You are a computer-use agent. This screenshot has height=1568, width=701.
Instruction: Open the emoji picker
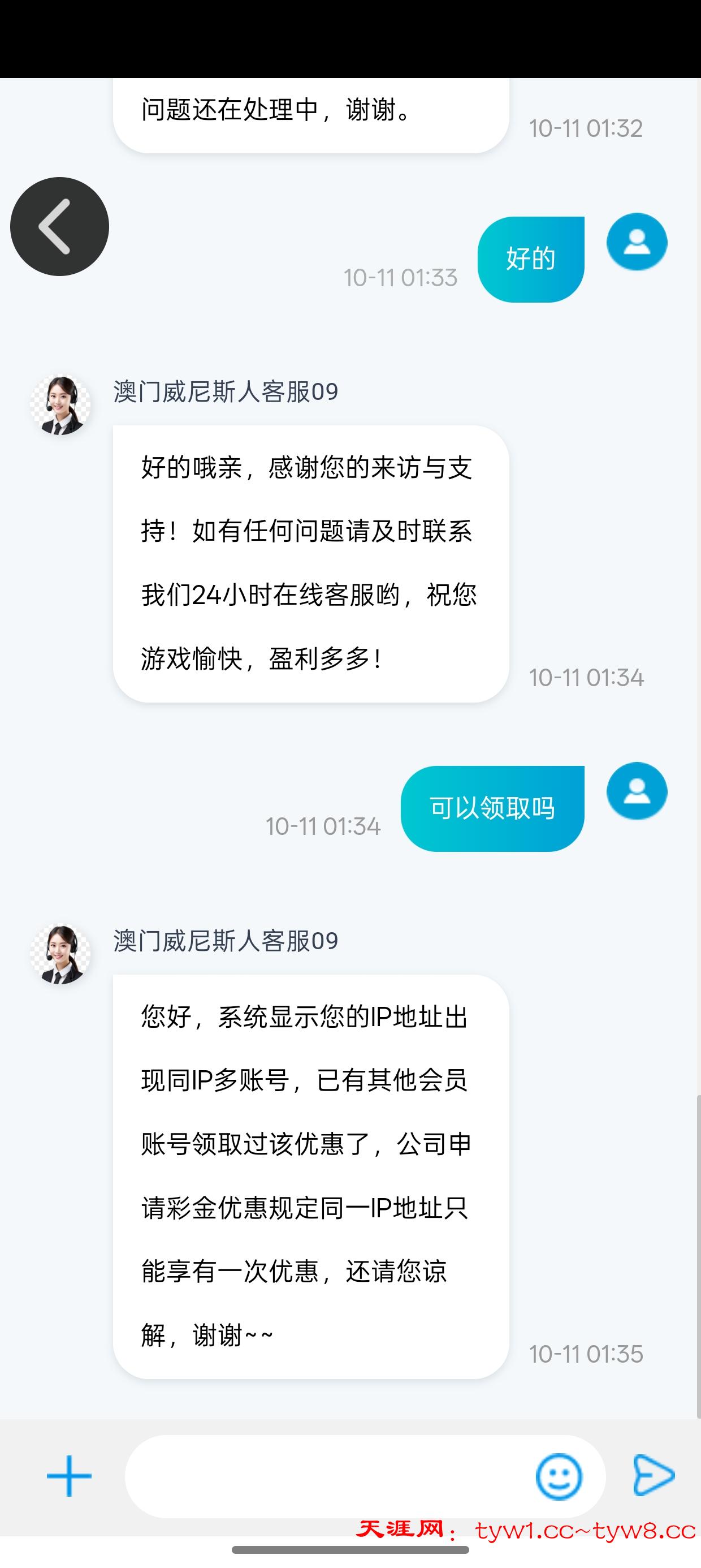pyautogui.click(x=559, y=1476)
